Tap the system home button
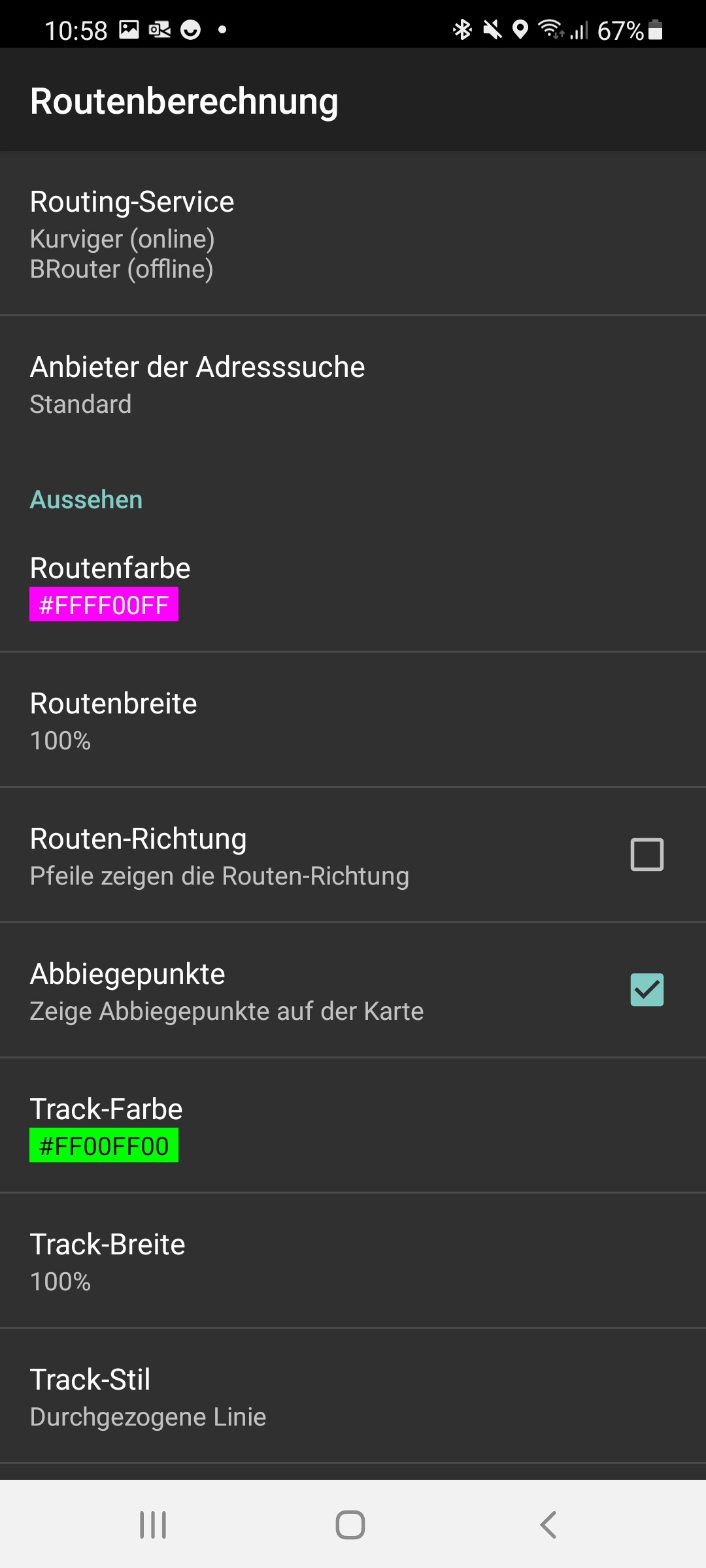The height and width of the screenshot is (1568, 706). [x=350, y=1525]
